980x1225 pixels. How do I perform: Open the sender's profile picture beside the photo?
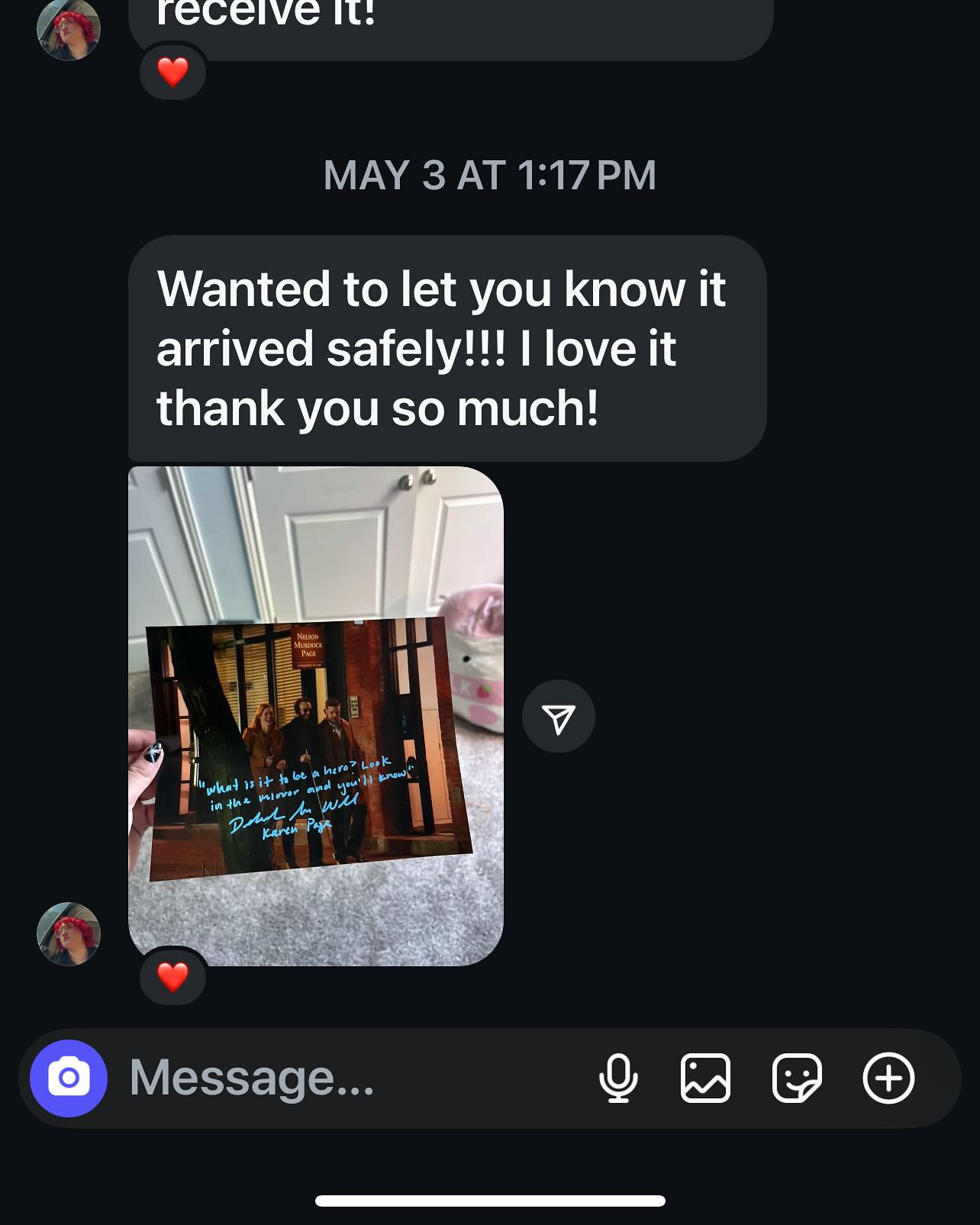click(69, 933)
